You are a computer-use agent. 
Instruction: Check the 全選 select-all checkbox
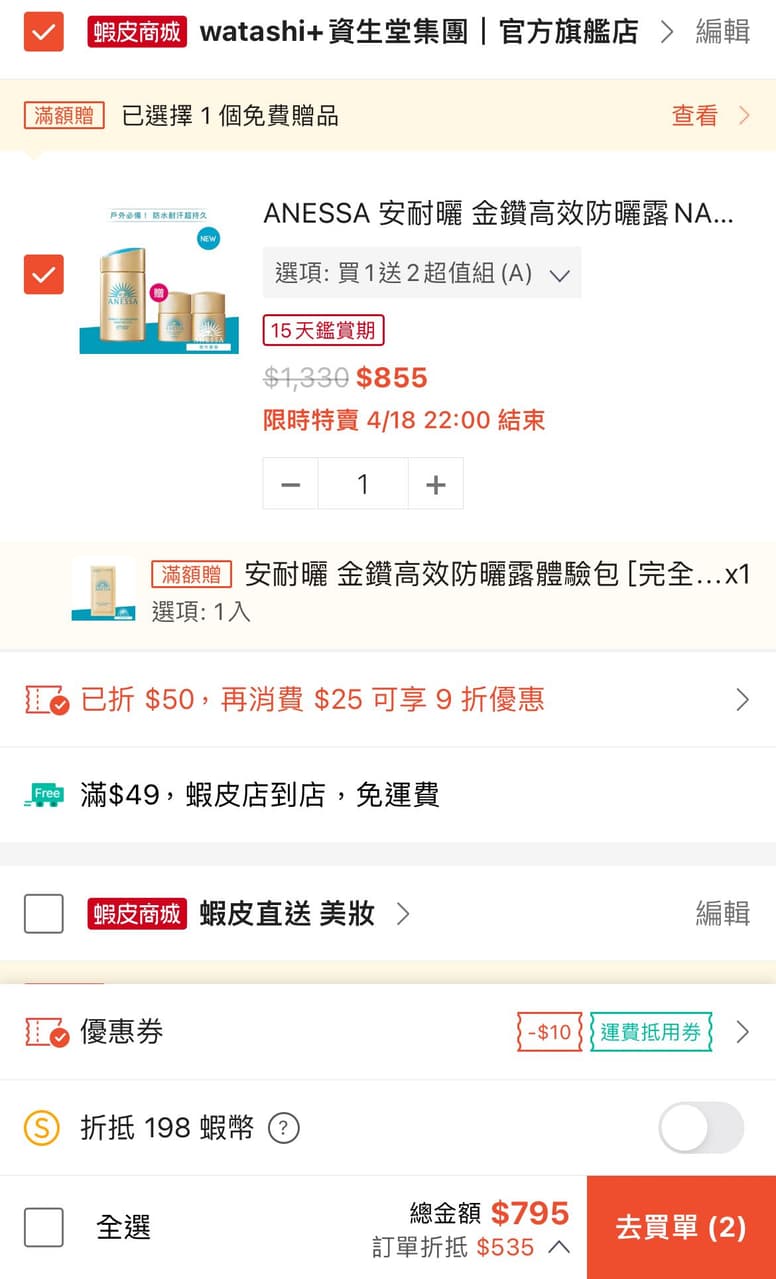(43, 1227)
